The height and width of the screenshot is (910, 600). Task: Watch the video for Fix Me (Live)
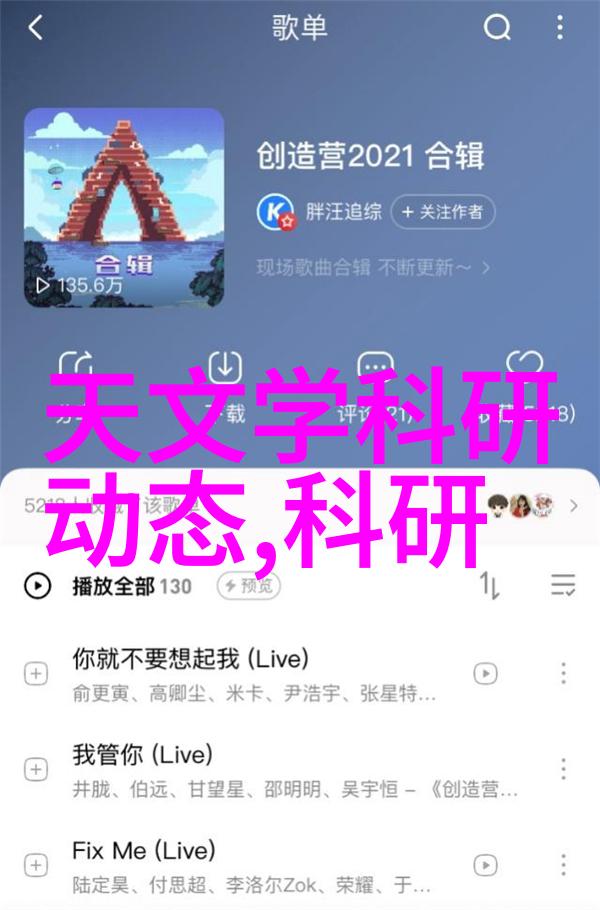[x=487, y=864]
